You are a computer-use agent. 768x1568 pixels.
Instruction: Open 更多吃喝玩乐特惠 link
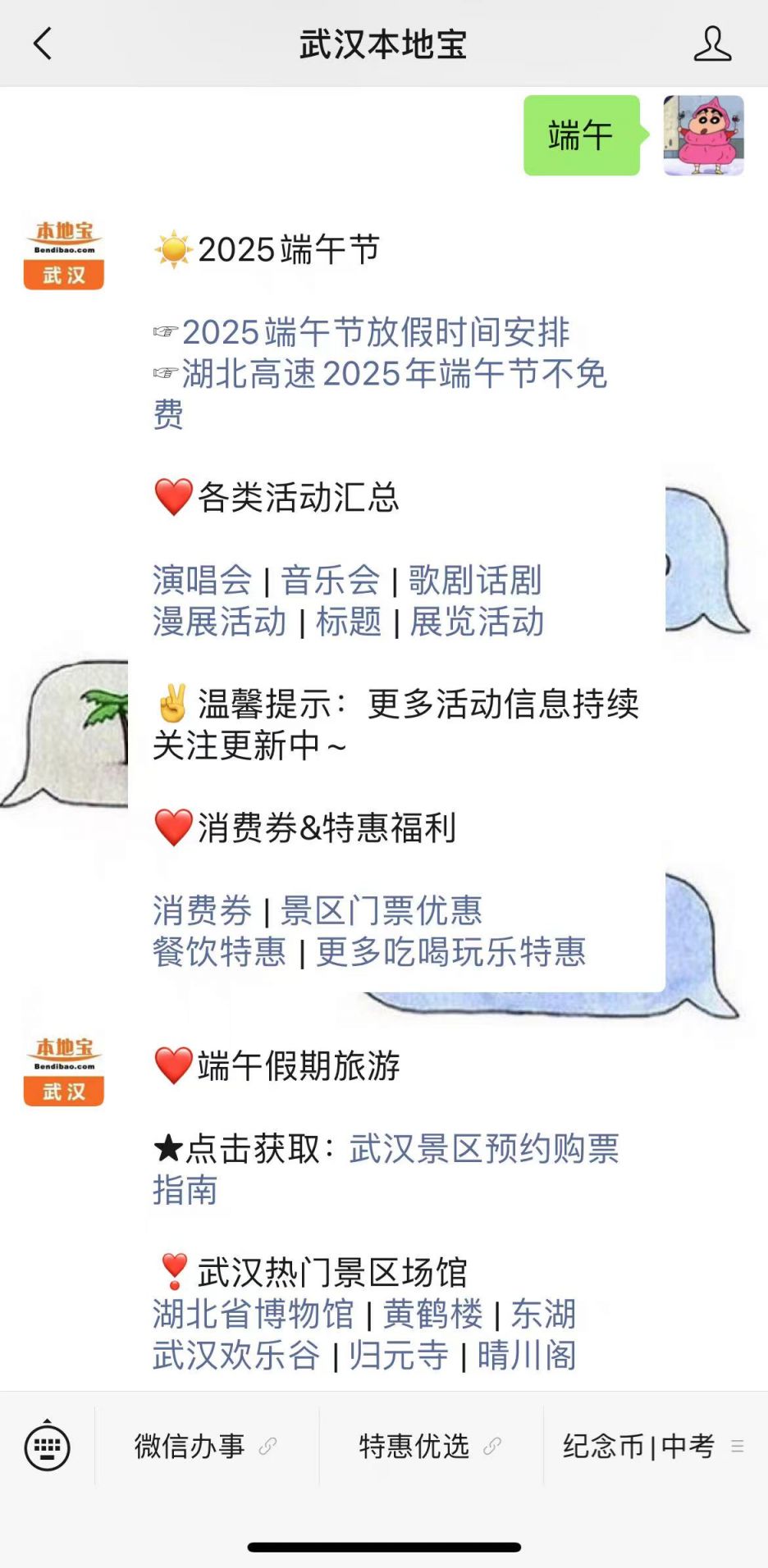point(451,951)
